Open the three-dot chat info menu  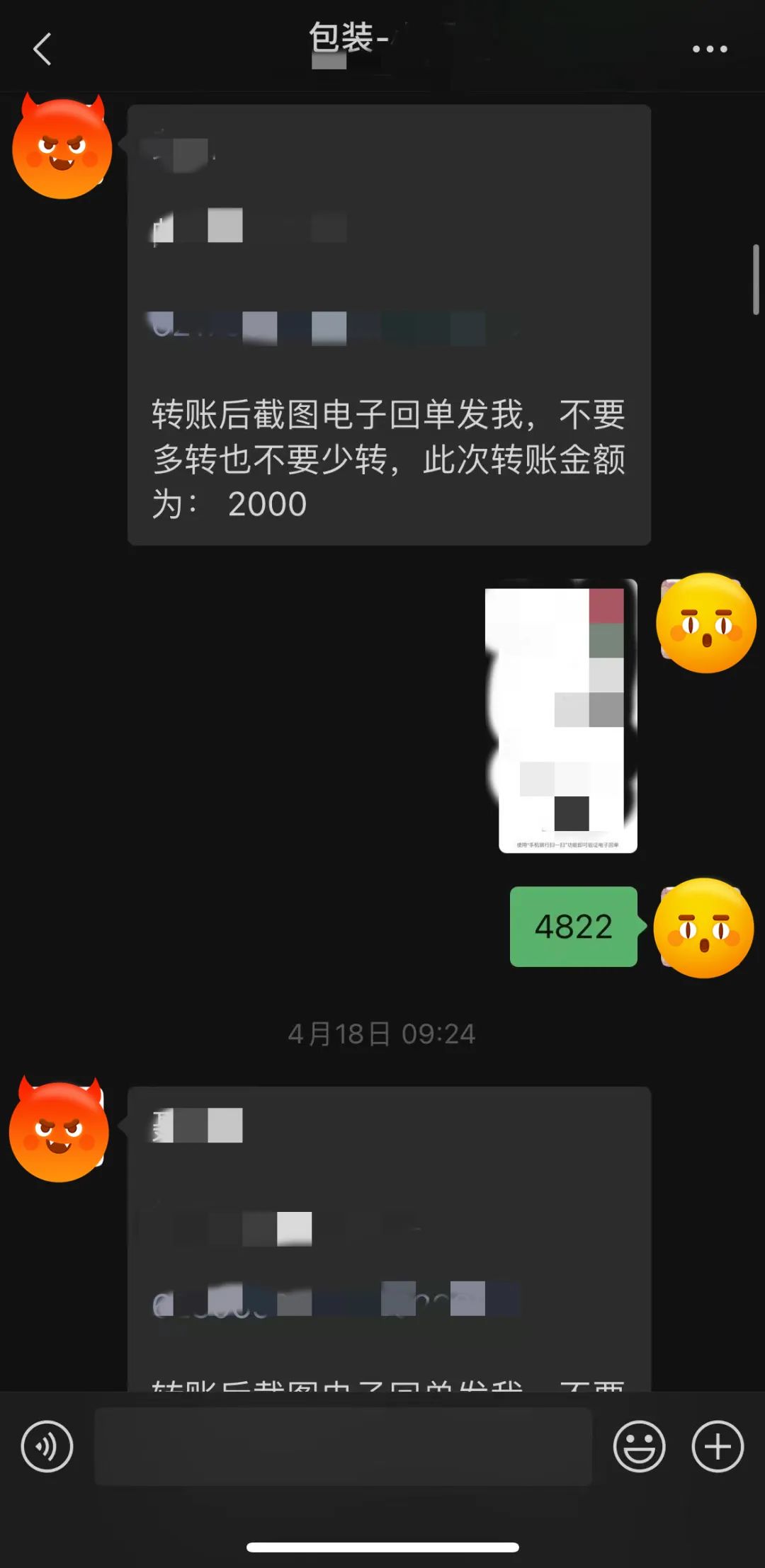(709, 49)
